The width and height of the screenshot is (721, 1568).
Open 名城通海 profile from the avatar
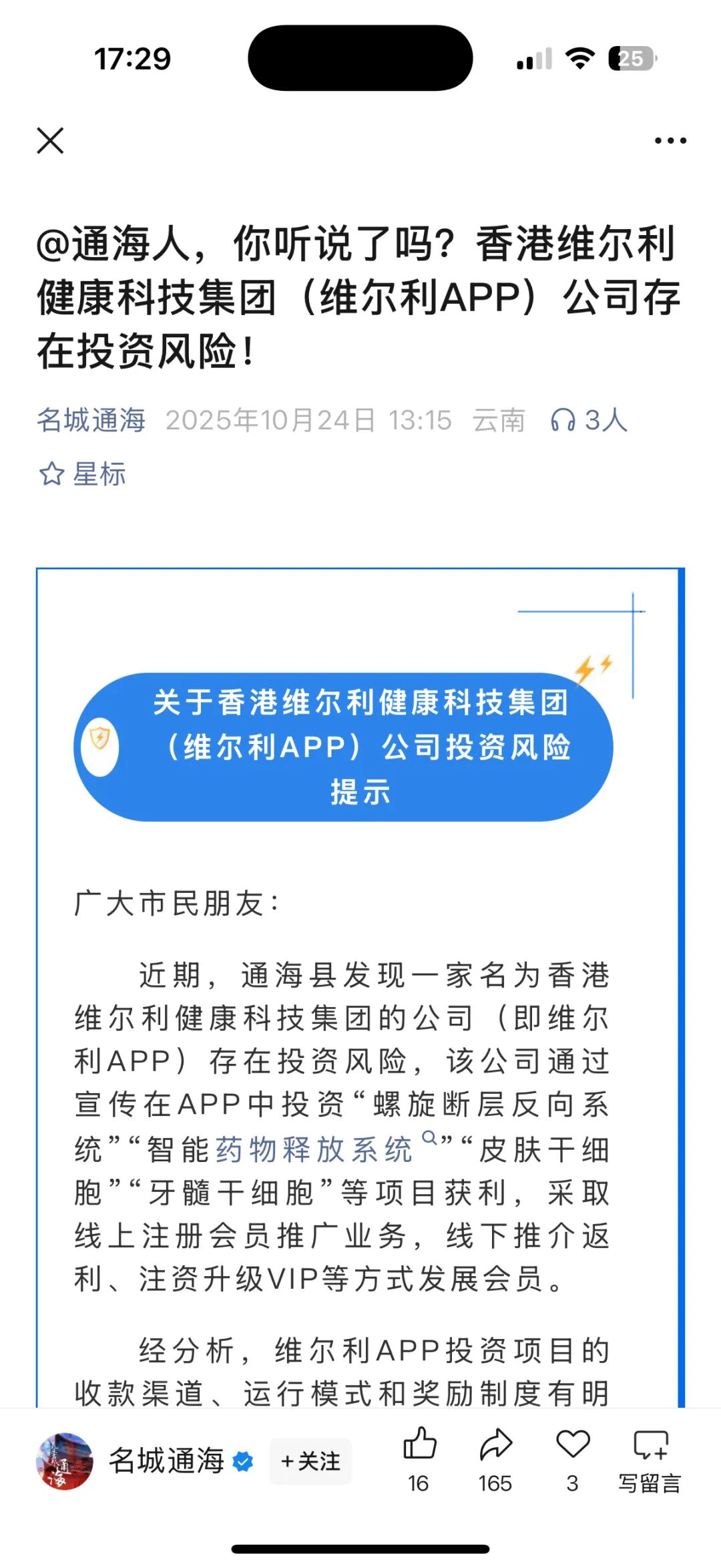point(64,1461)
